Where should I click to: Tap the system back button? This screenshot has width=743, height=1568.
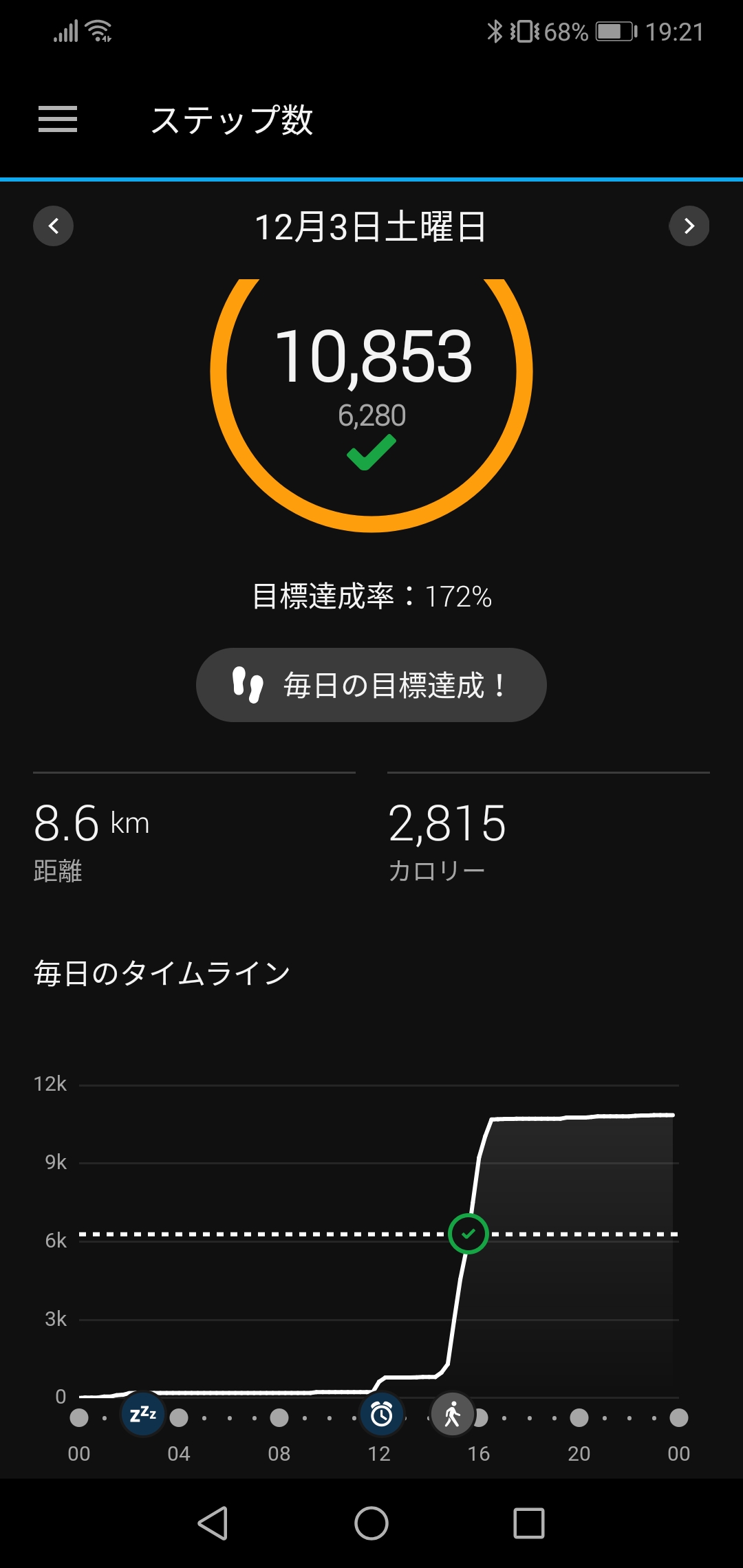click(213, 1523)
